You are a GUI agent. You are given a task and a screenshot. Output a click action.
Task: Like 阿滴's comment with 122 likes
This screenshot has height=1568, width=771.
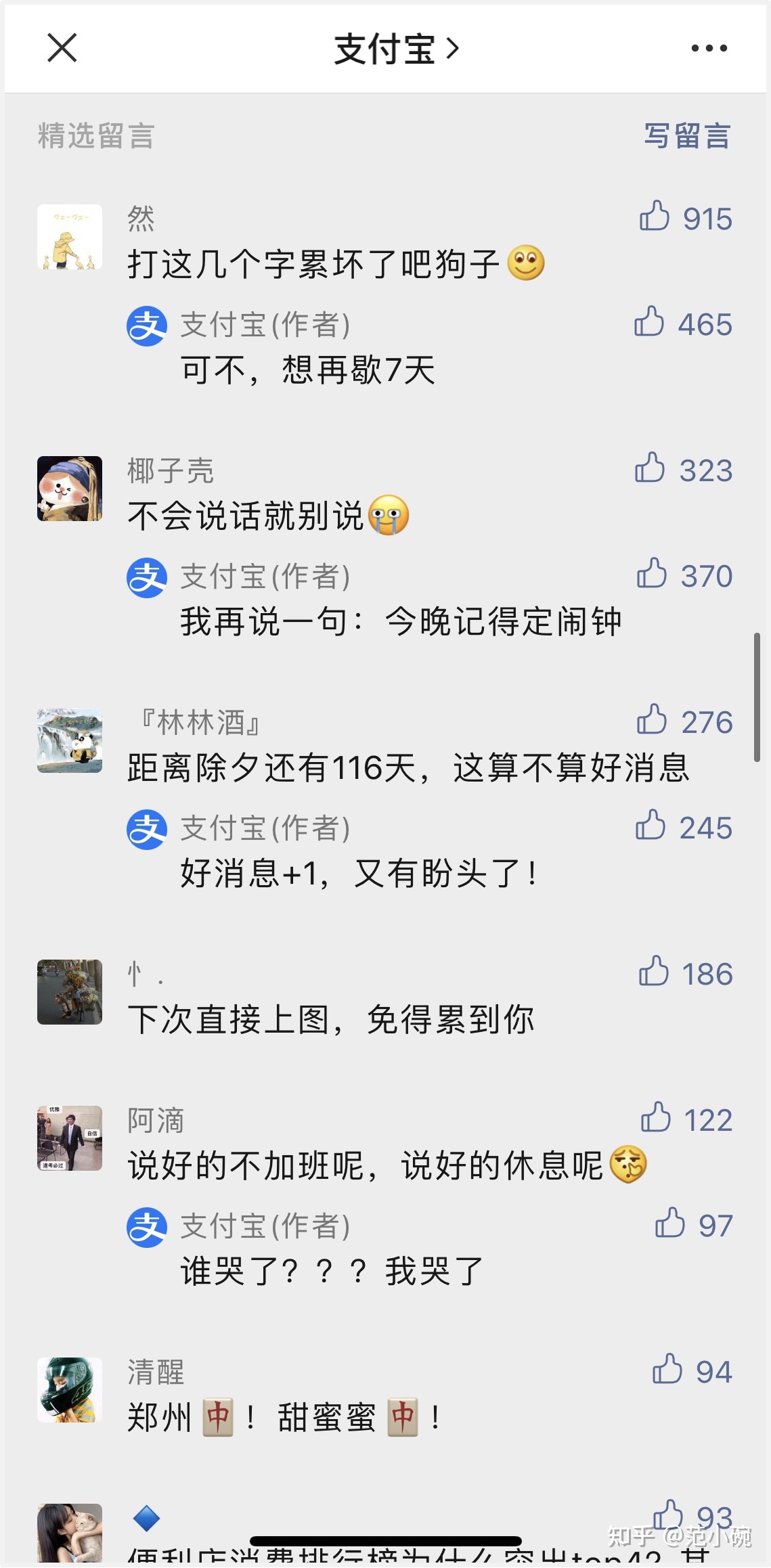[656, 1118]
